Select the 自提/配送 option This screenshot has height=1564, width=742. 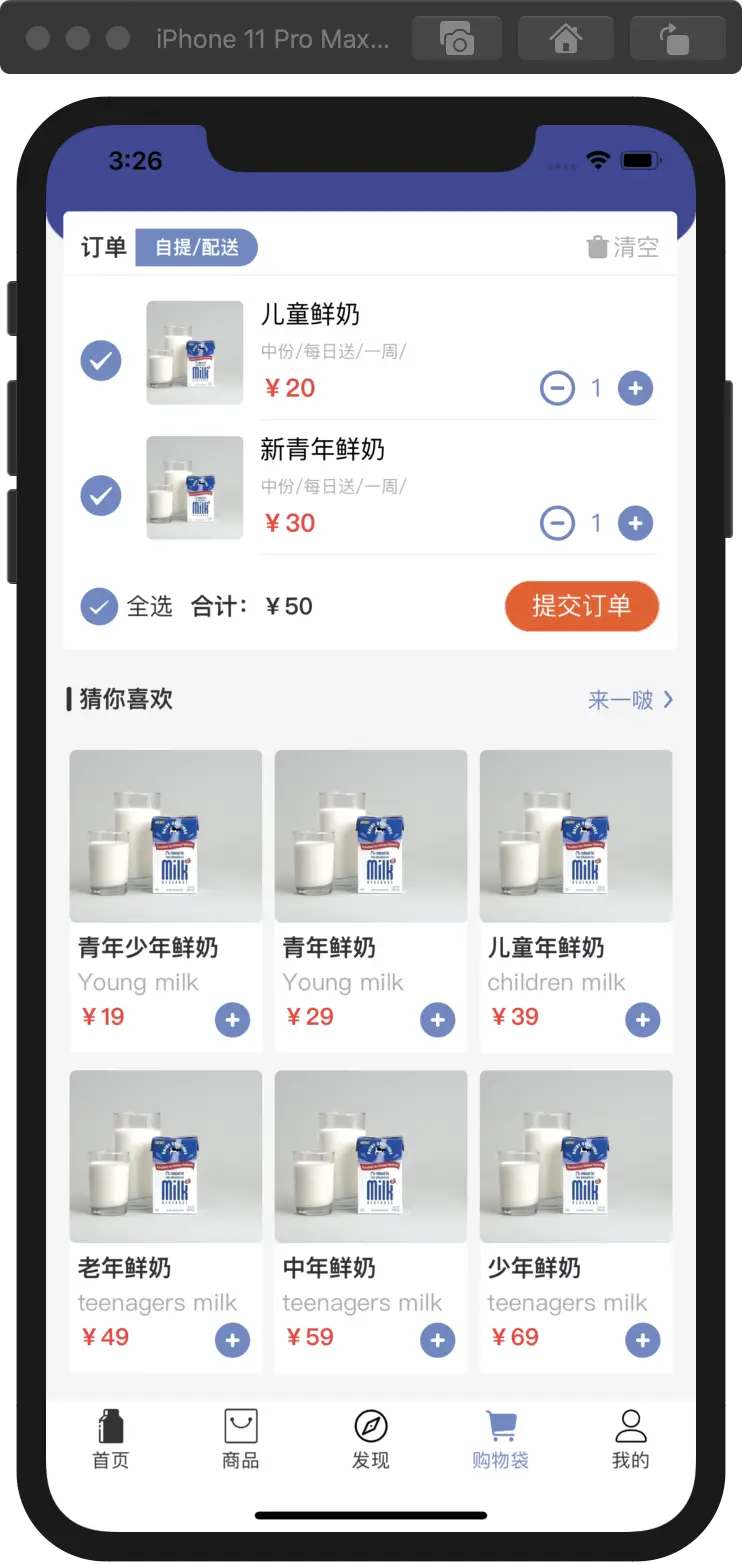197,247
